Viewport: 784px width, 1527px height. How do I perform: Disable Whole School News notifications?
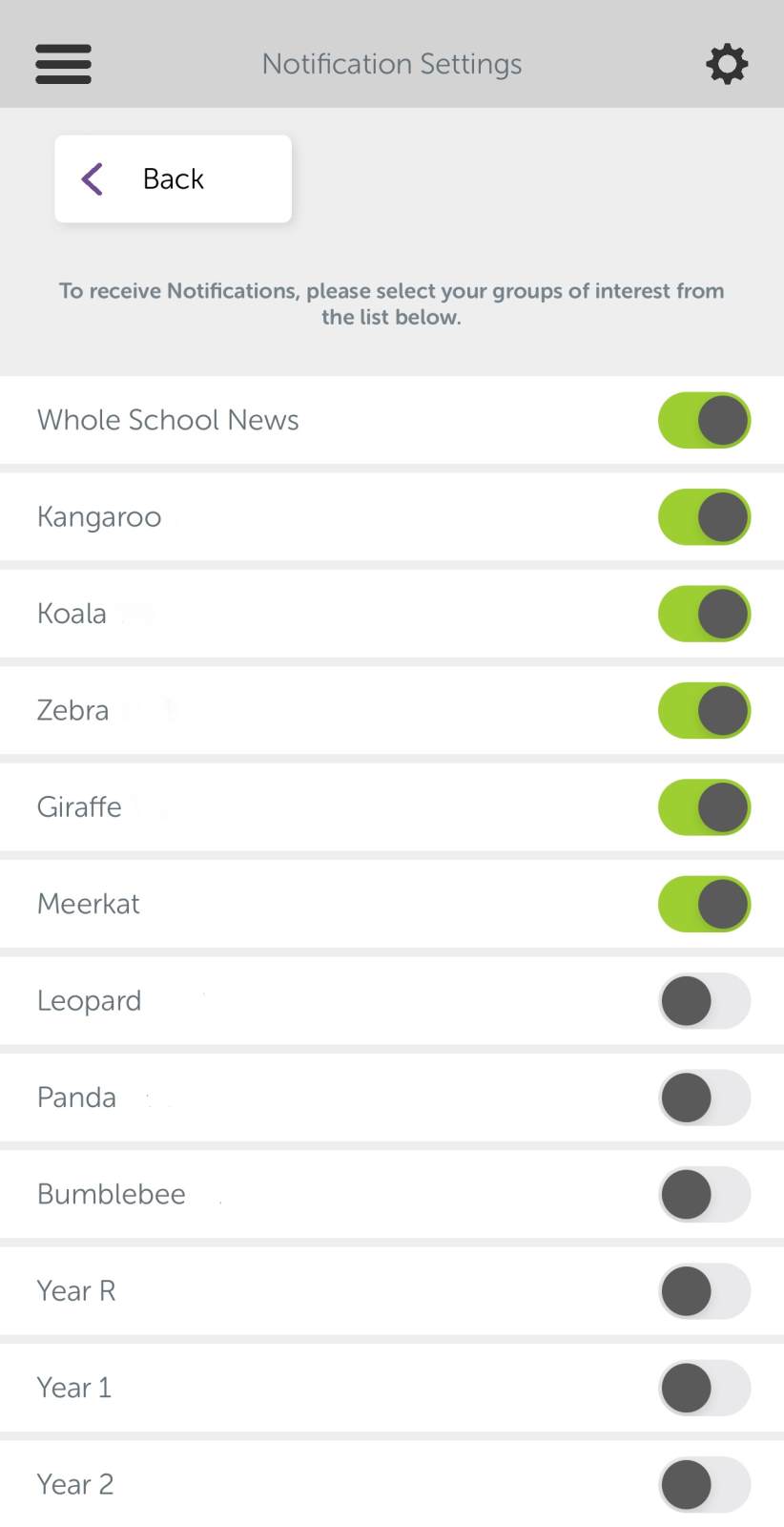click(x=705, y=420)
